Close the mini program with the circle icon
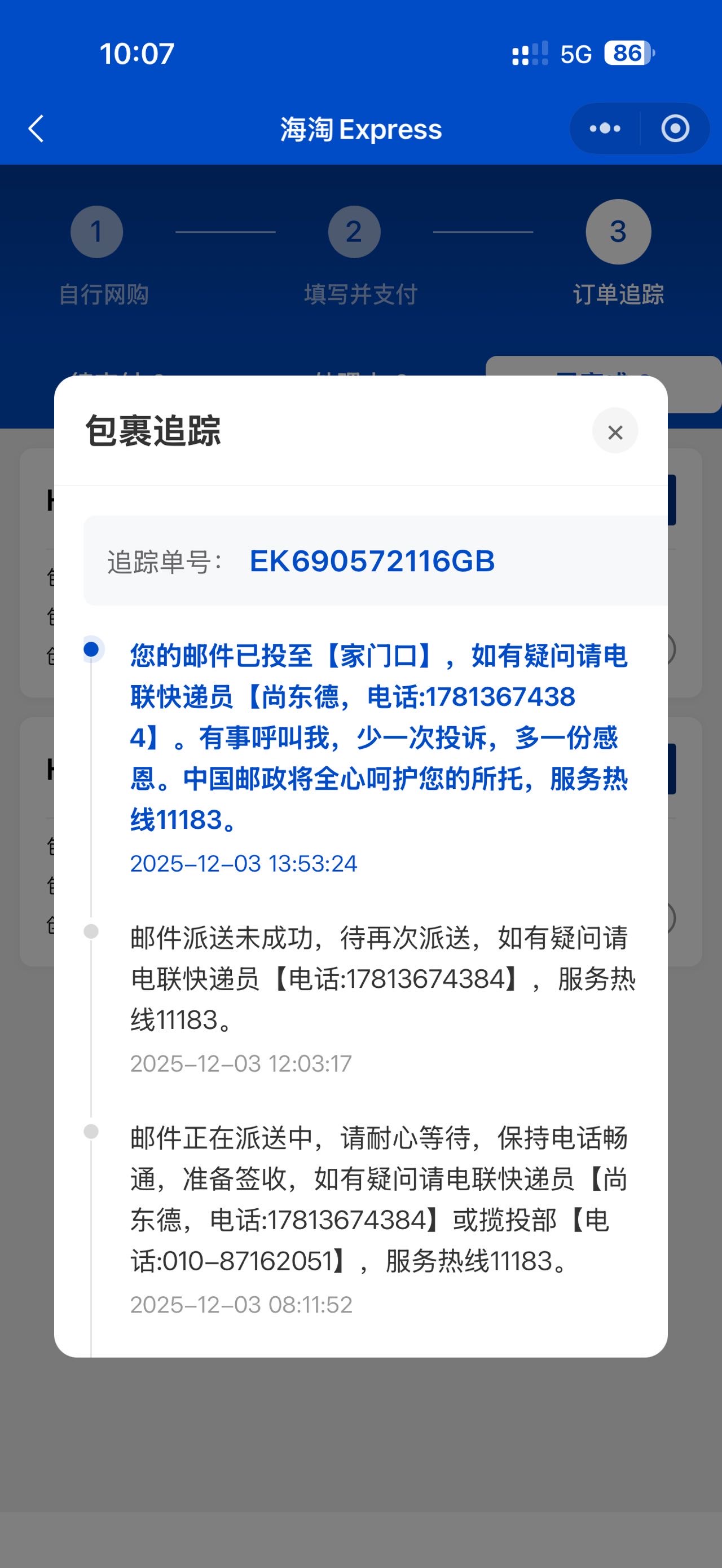Screen dimensions: 722x1568 point(675,129)
